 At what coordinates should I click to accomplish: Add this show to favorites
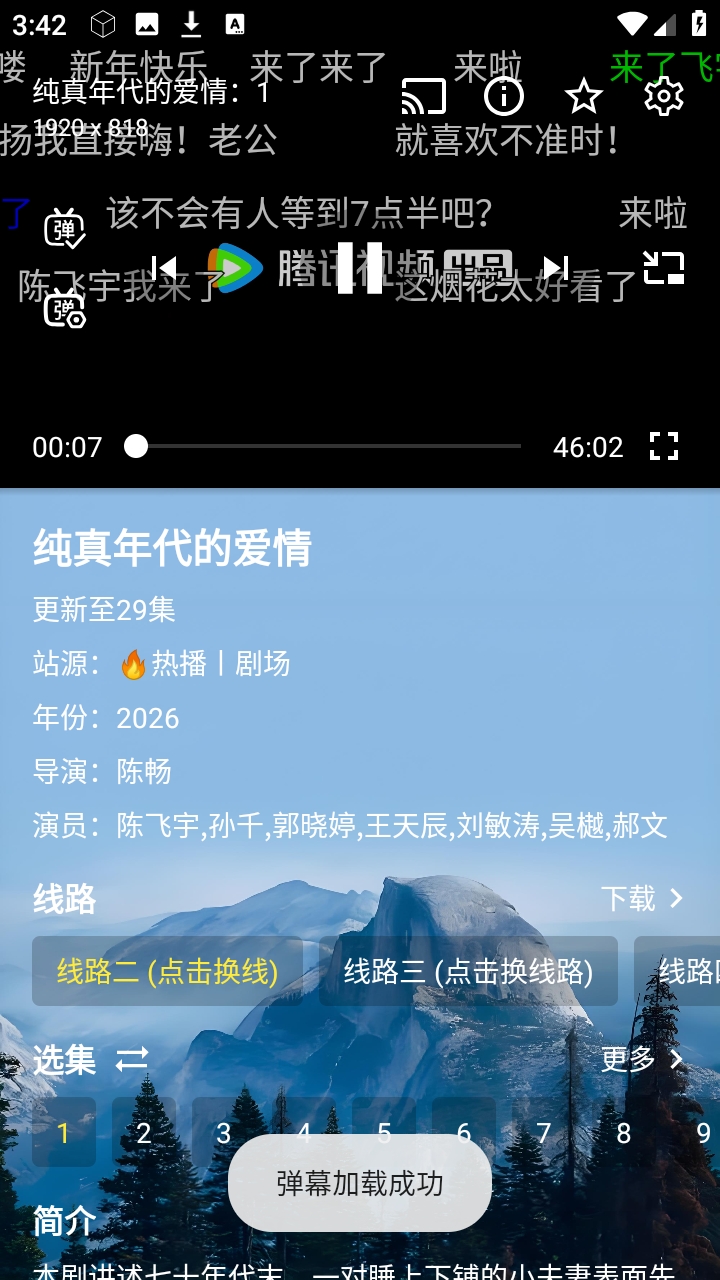(x=583, y=97)
